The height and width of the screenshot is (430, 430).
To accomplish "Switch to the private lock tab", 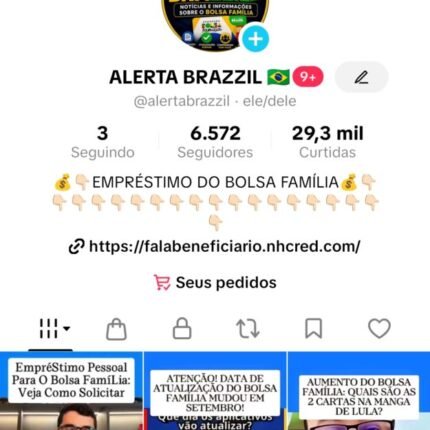I will (182, 328).
